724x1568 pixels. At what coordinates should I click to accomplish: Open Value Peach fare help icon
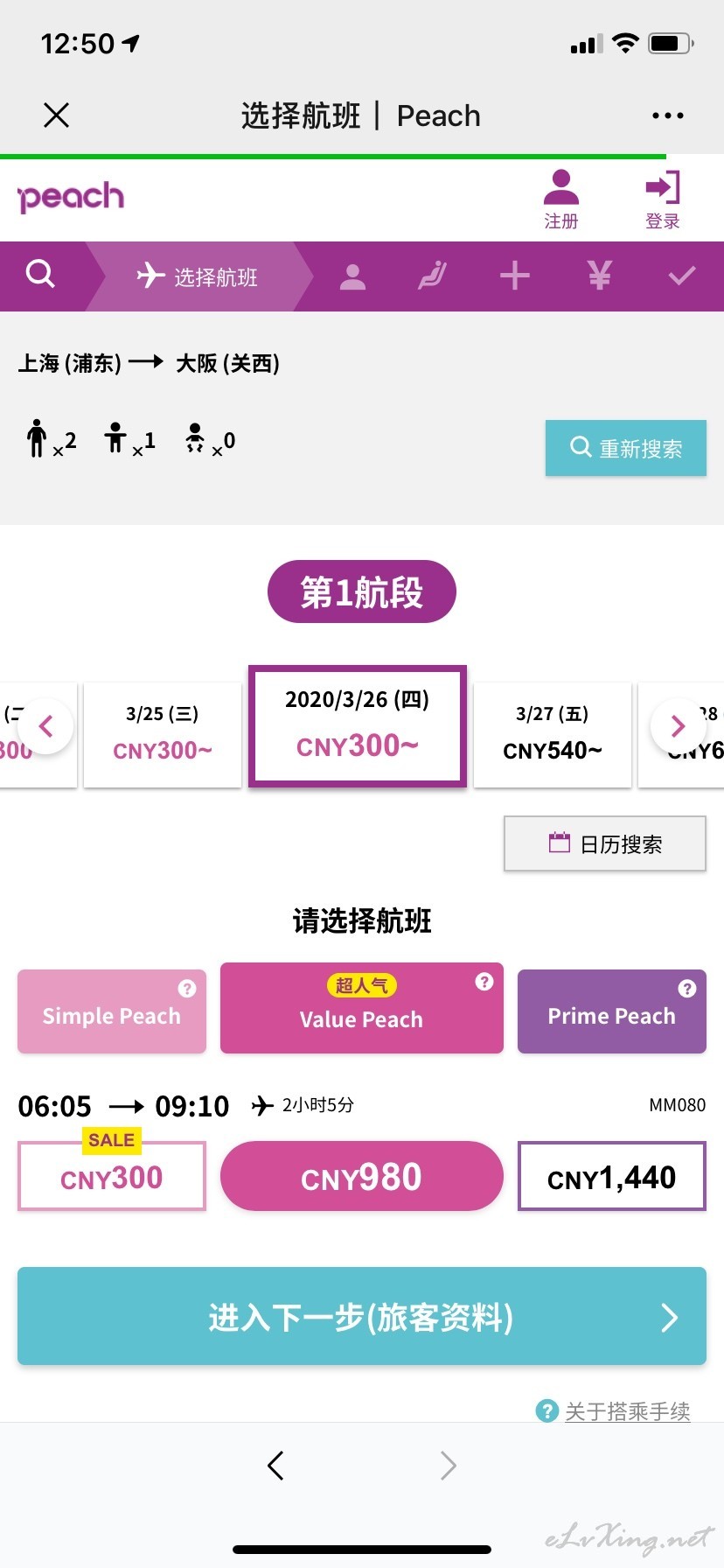(484, 982)
